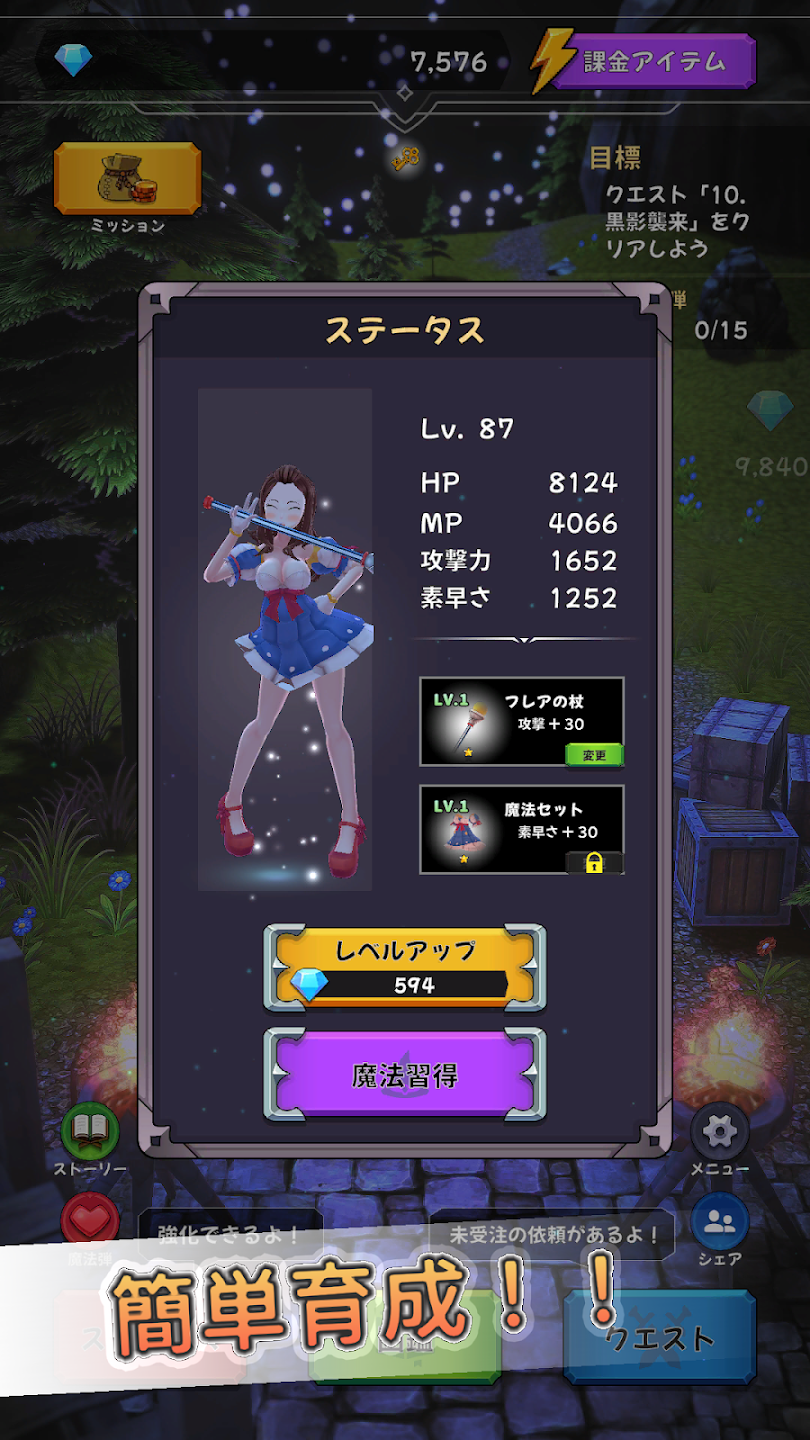Open the ストーリー book icon

pos(90,1130)
